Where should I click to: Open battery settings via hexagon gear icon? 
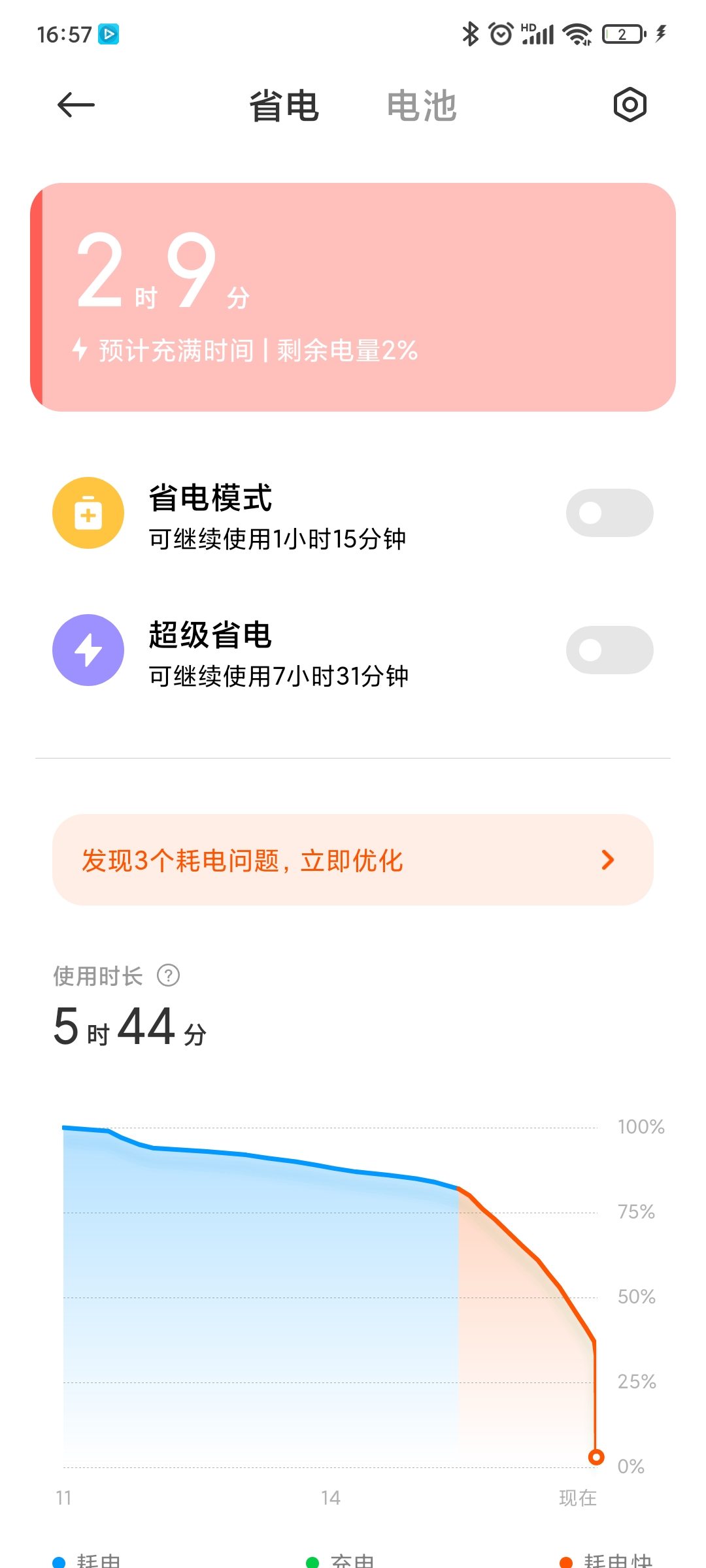630,105
